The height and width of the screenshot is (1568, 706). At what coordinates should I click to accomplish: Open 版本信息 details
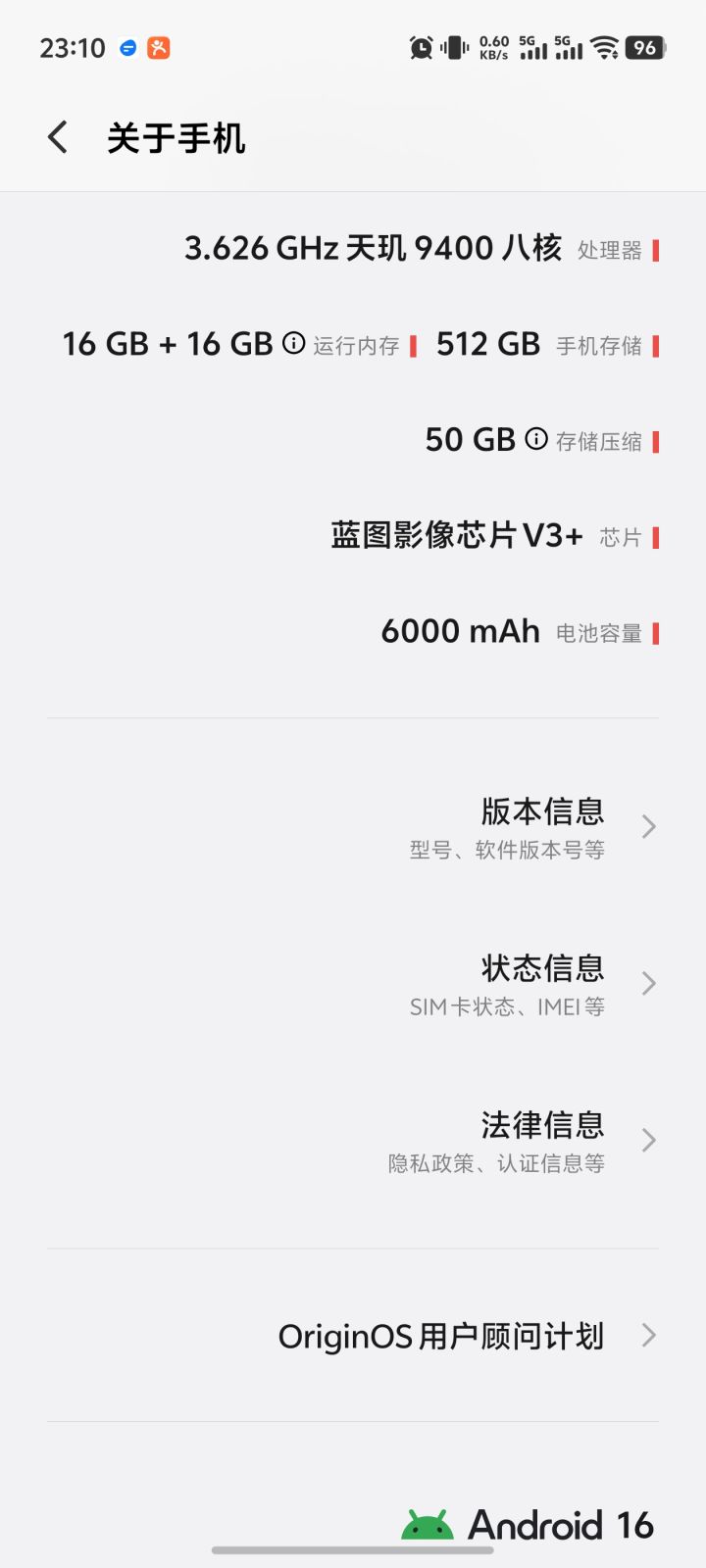[x=353, y=827]
